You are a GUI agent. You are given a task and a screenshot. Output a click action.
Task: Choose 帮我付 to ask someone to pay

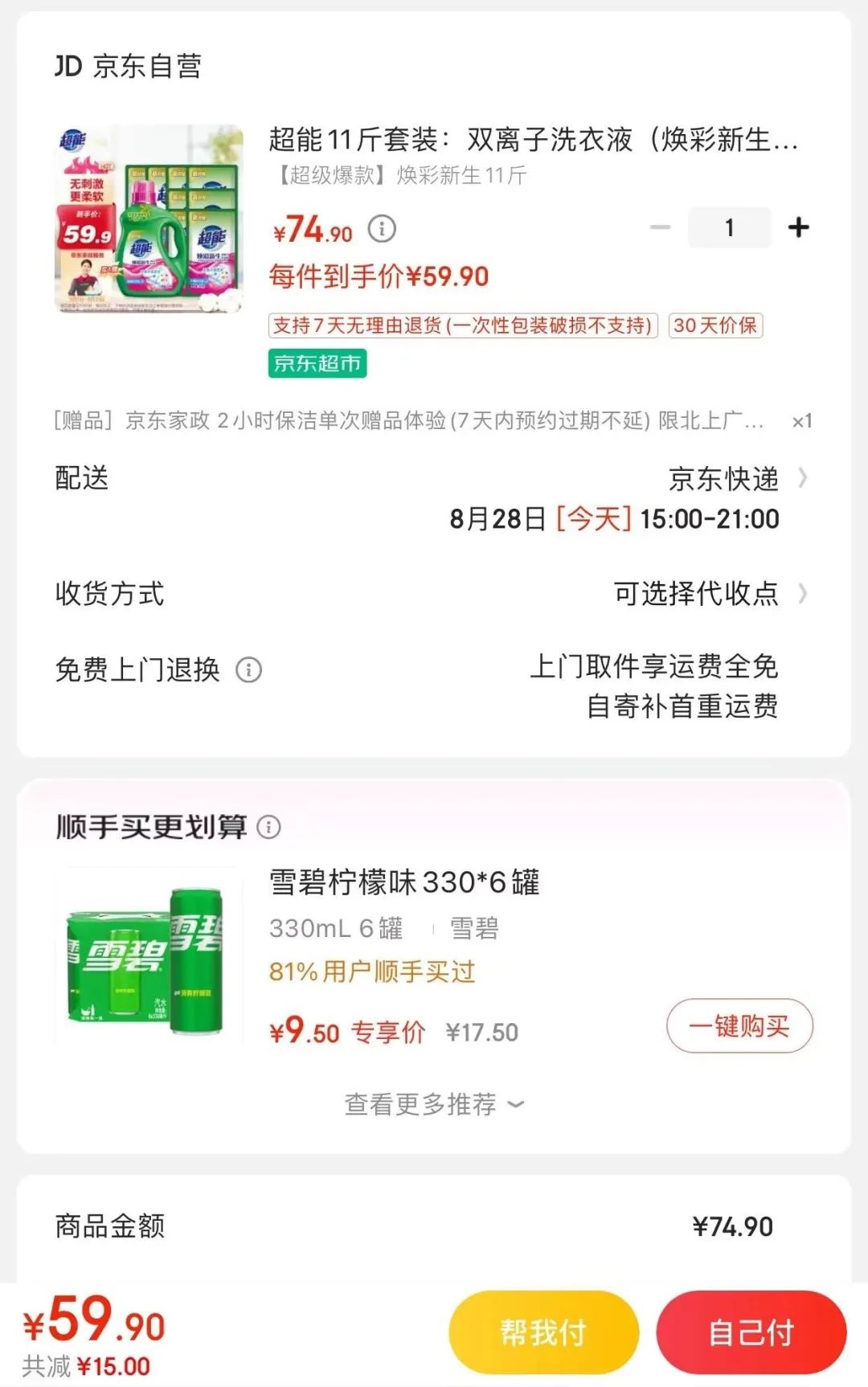tap(543, 1332)
